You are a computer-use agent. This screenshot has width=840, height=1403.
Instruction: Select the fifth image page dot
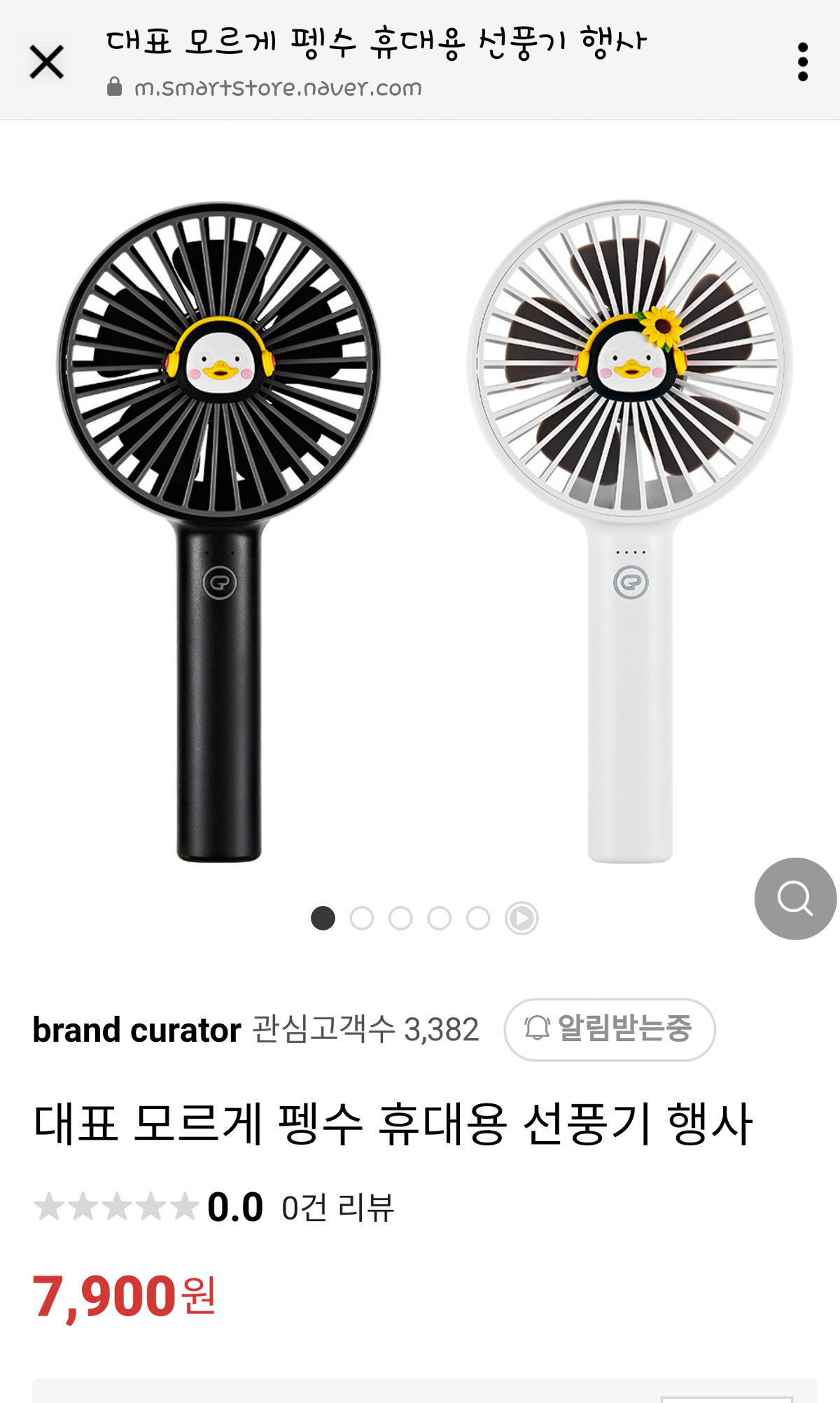point(478,918)
